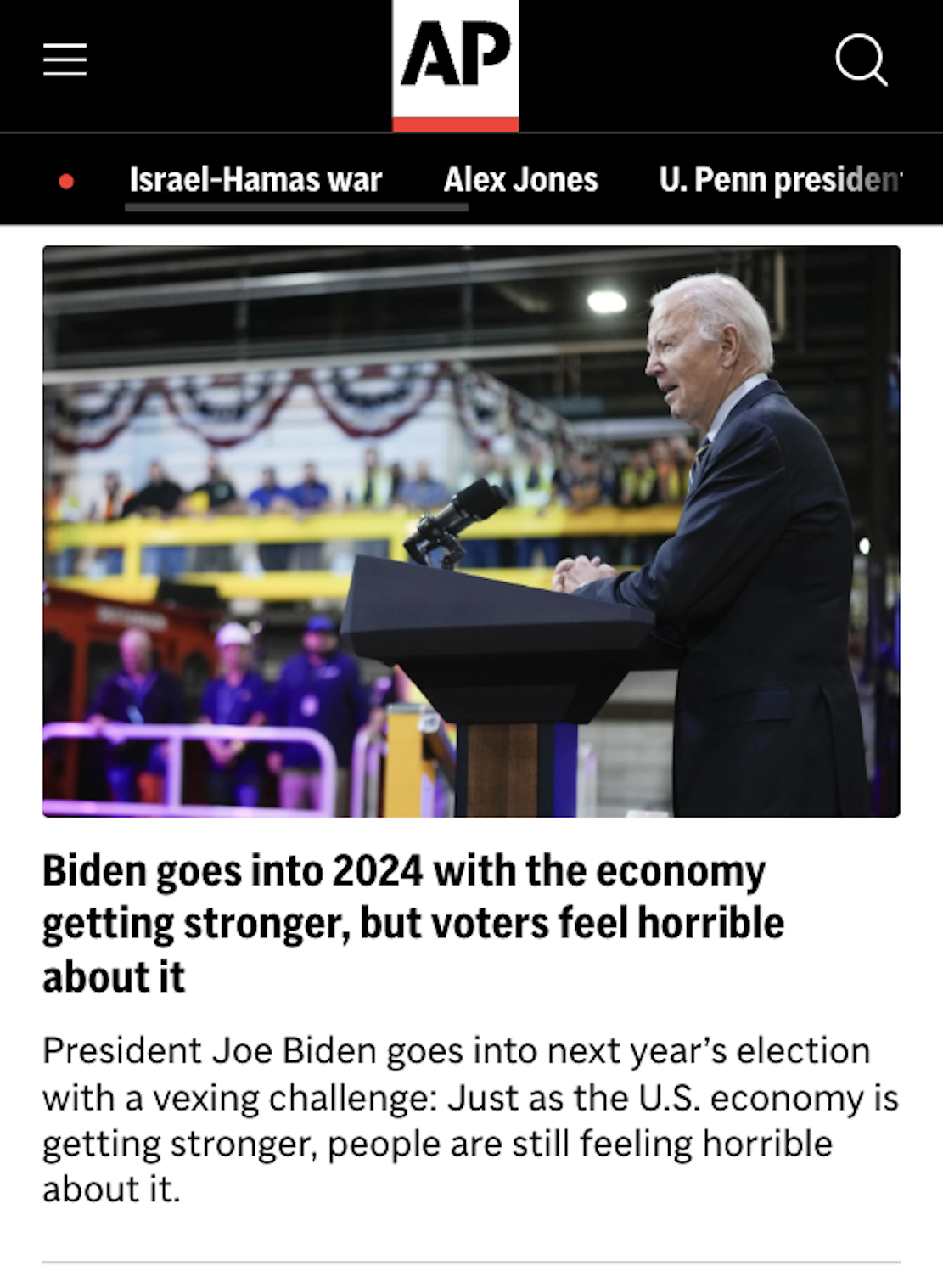Open the search magnifier icon
The width and height of the screenshot is (943, 1288).
[x=861, y=59]
